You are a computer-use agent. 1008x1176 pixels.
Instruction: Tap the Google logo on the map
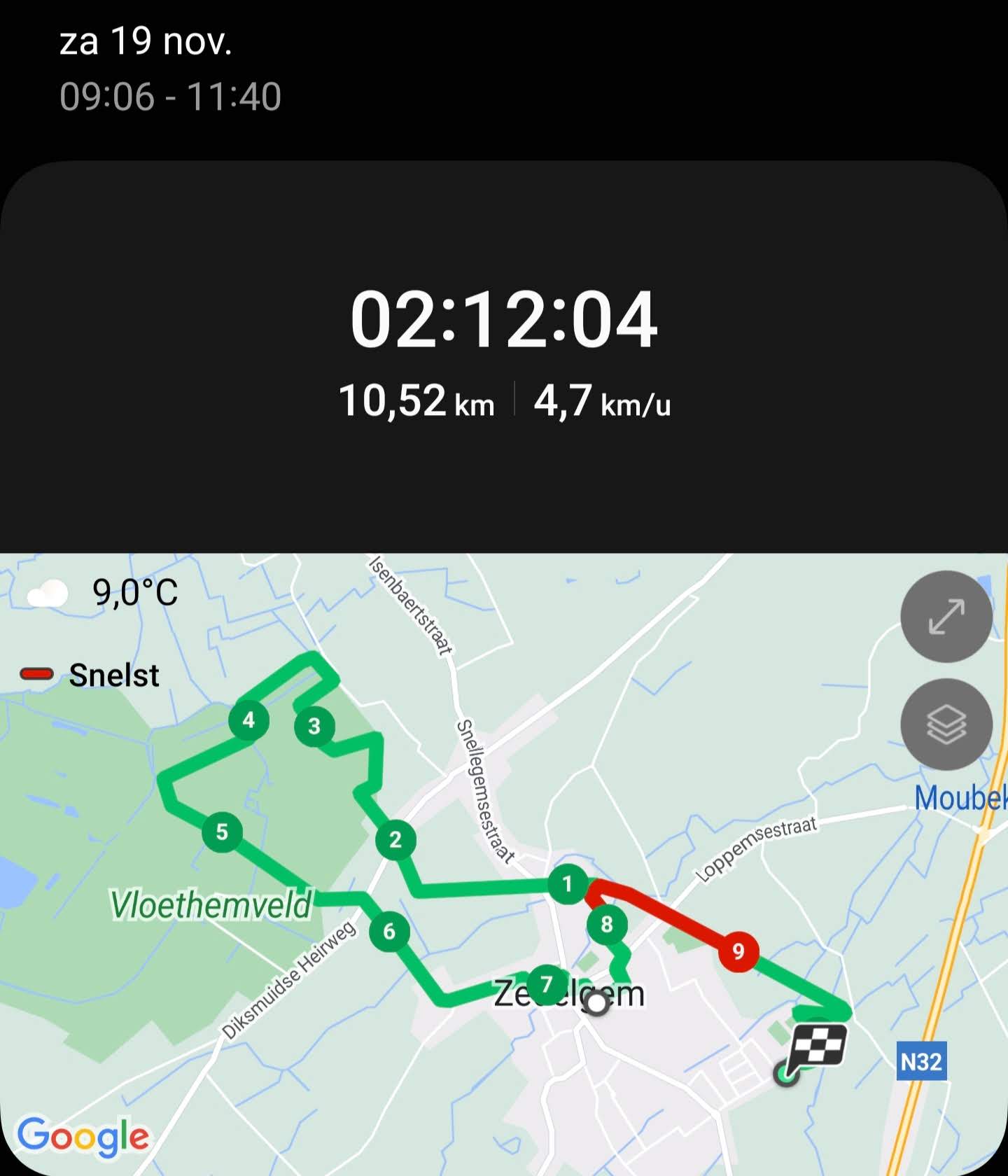click(x=83, y=1136)
